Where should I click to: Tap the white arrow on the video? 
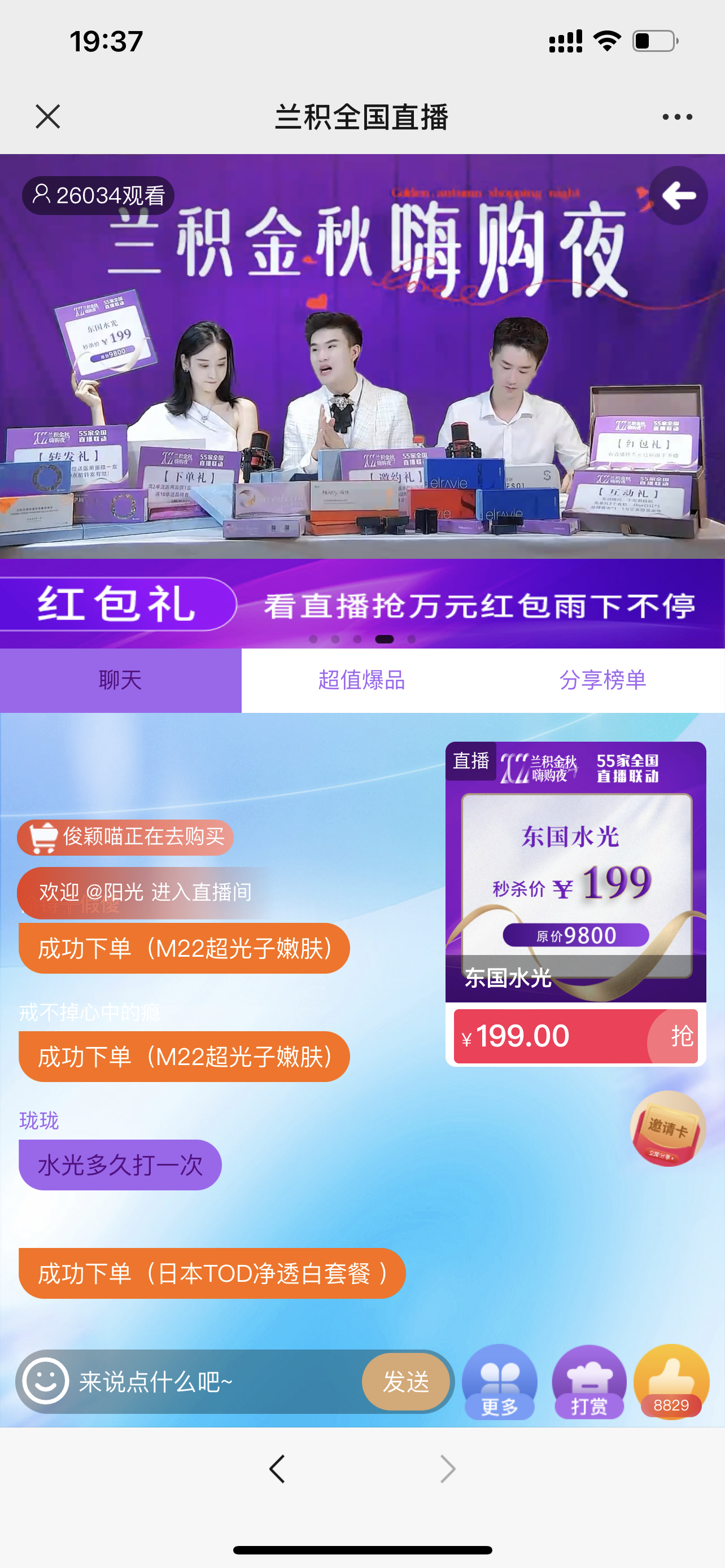pos(678,196)
